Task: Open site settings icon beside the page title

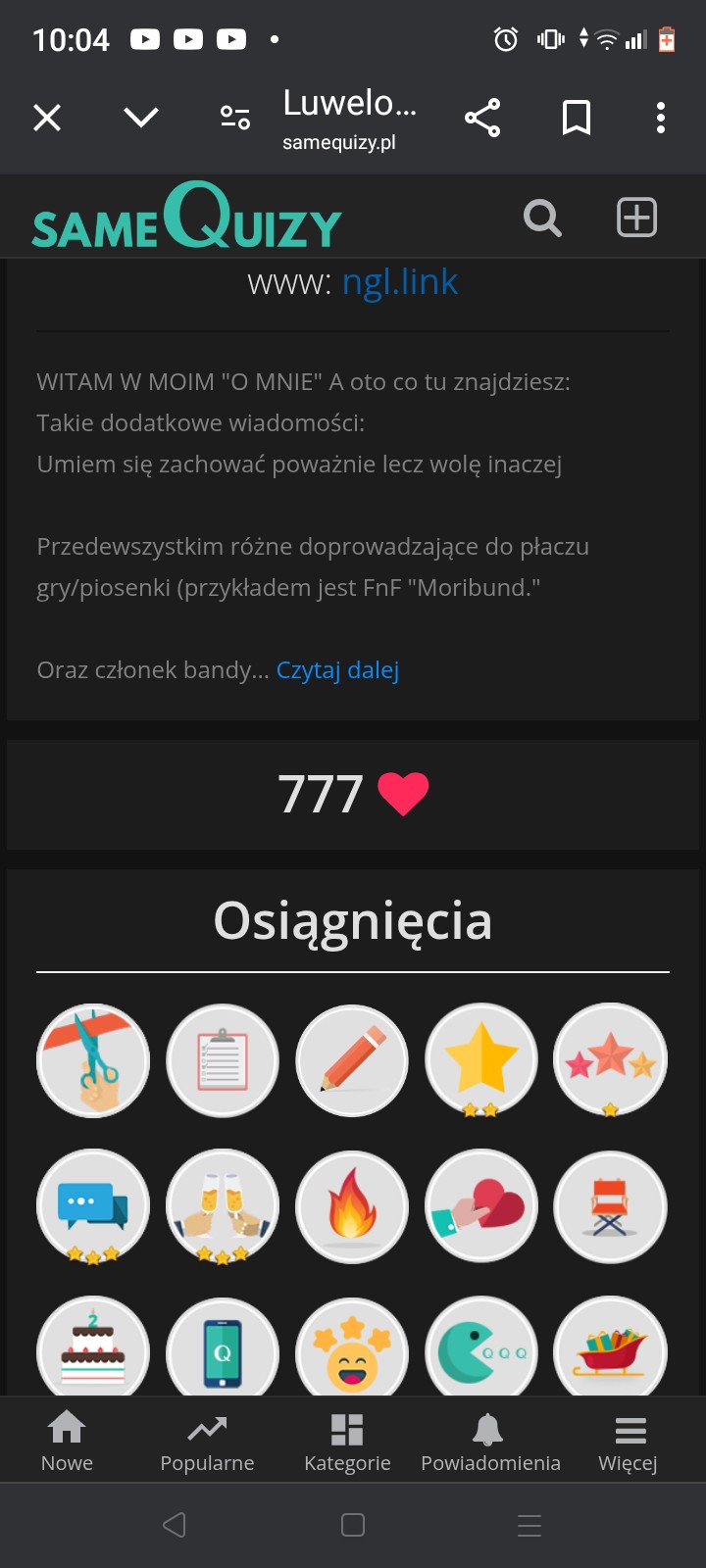Action: pos(235,119)
